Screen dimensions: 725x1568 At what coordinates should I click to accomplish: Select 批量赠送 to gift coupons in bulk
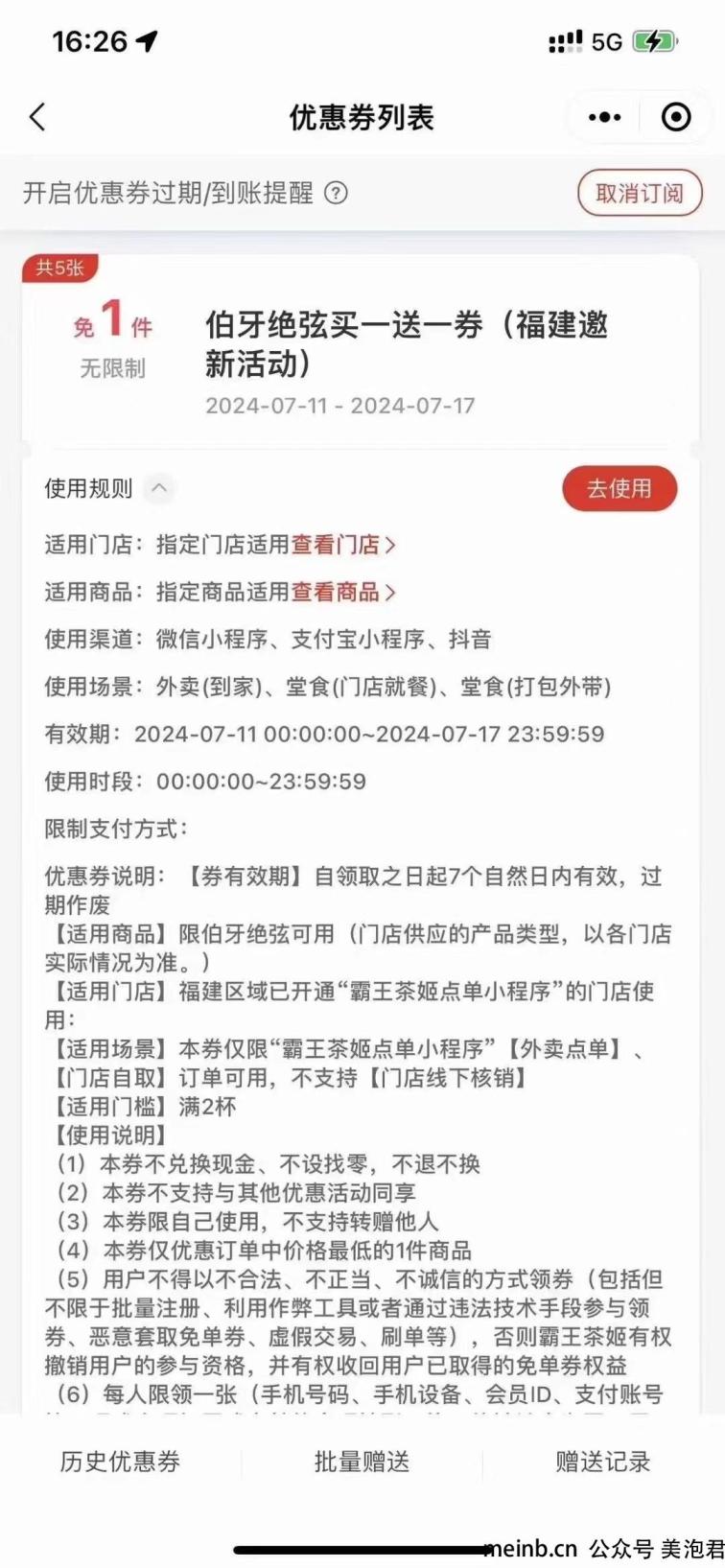362,1462
